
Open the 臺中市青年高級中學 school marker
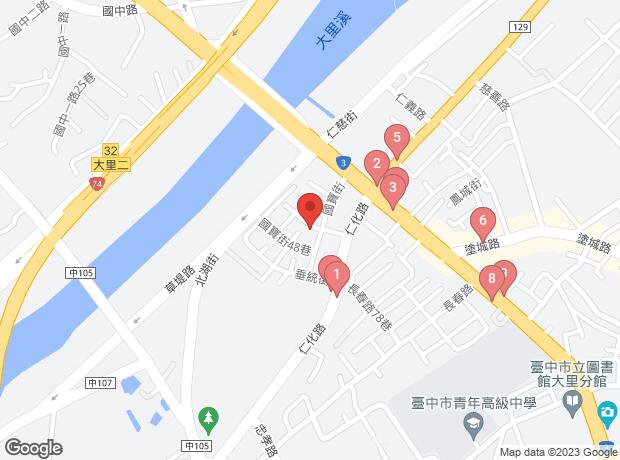pos(471,426)
